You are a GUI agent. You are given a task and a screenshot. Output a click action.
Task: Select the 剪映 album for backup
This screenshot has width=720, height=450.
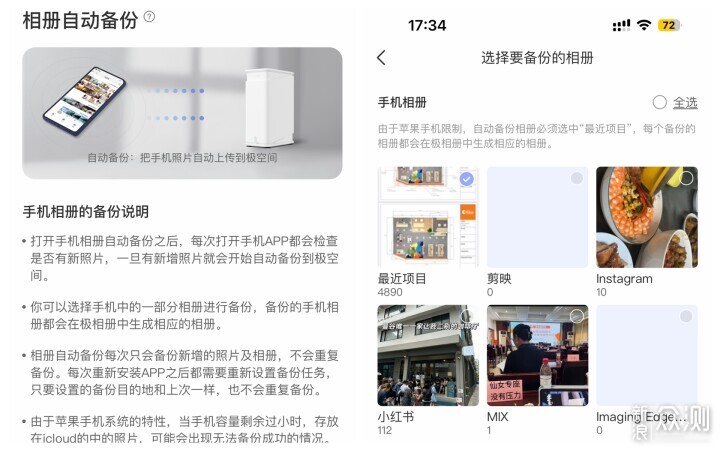pos(576,178)
